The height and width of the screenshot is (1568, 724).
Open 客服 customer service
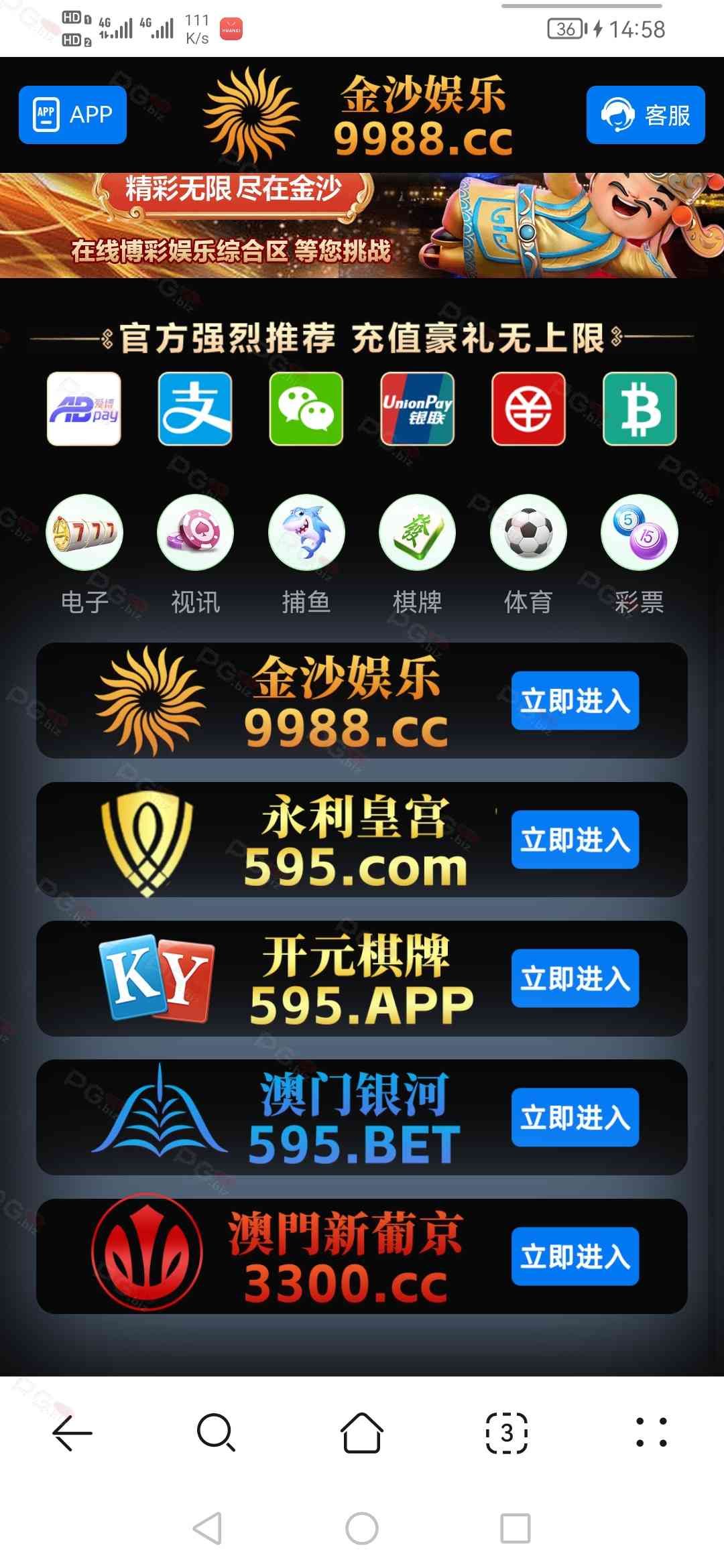point(645,115)
